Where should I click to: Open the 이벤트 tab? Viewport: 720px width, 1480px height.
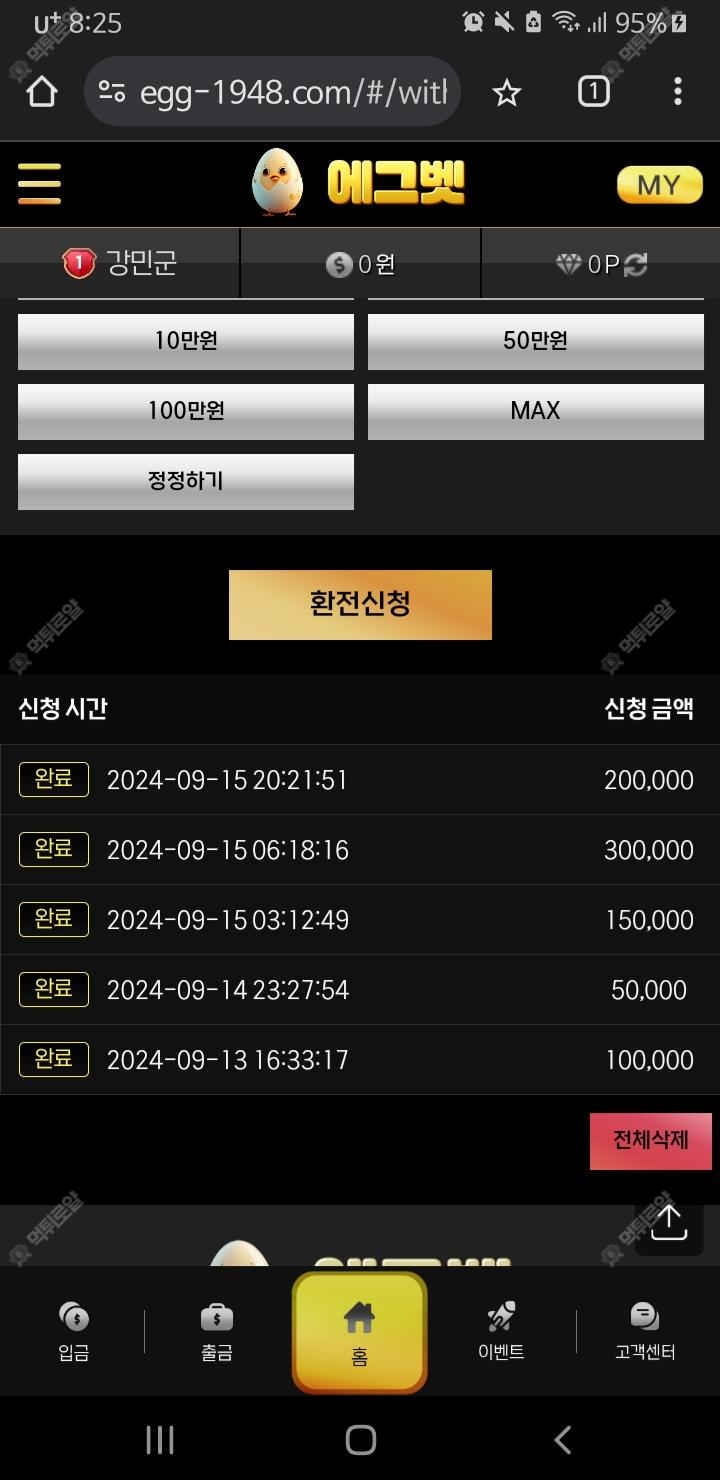click(x=501, y=1332)
